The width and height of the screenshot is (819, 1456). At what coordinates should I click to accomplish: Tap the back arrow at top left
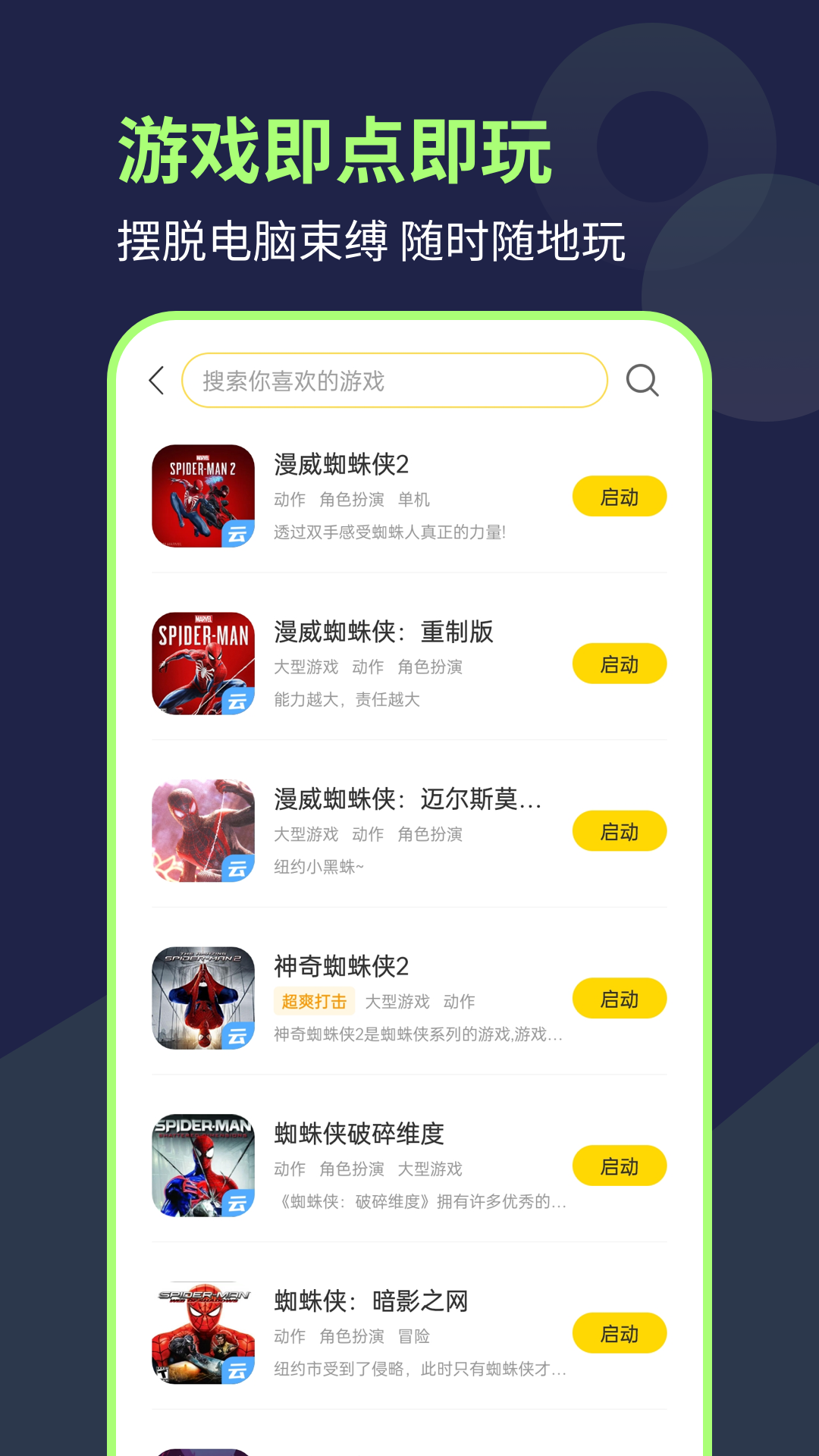tap(157, 379)
